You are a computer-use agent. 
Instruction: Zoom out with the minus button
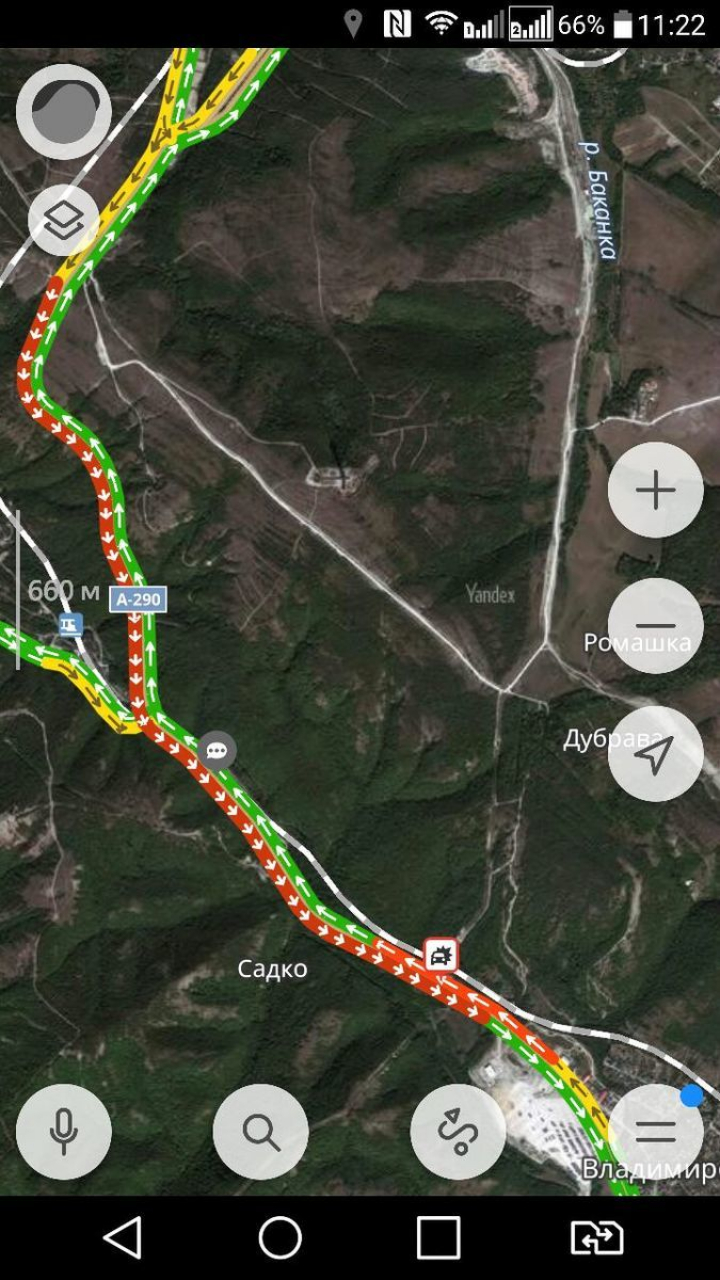(656, 626)
